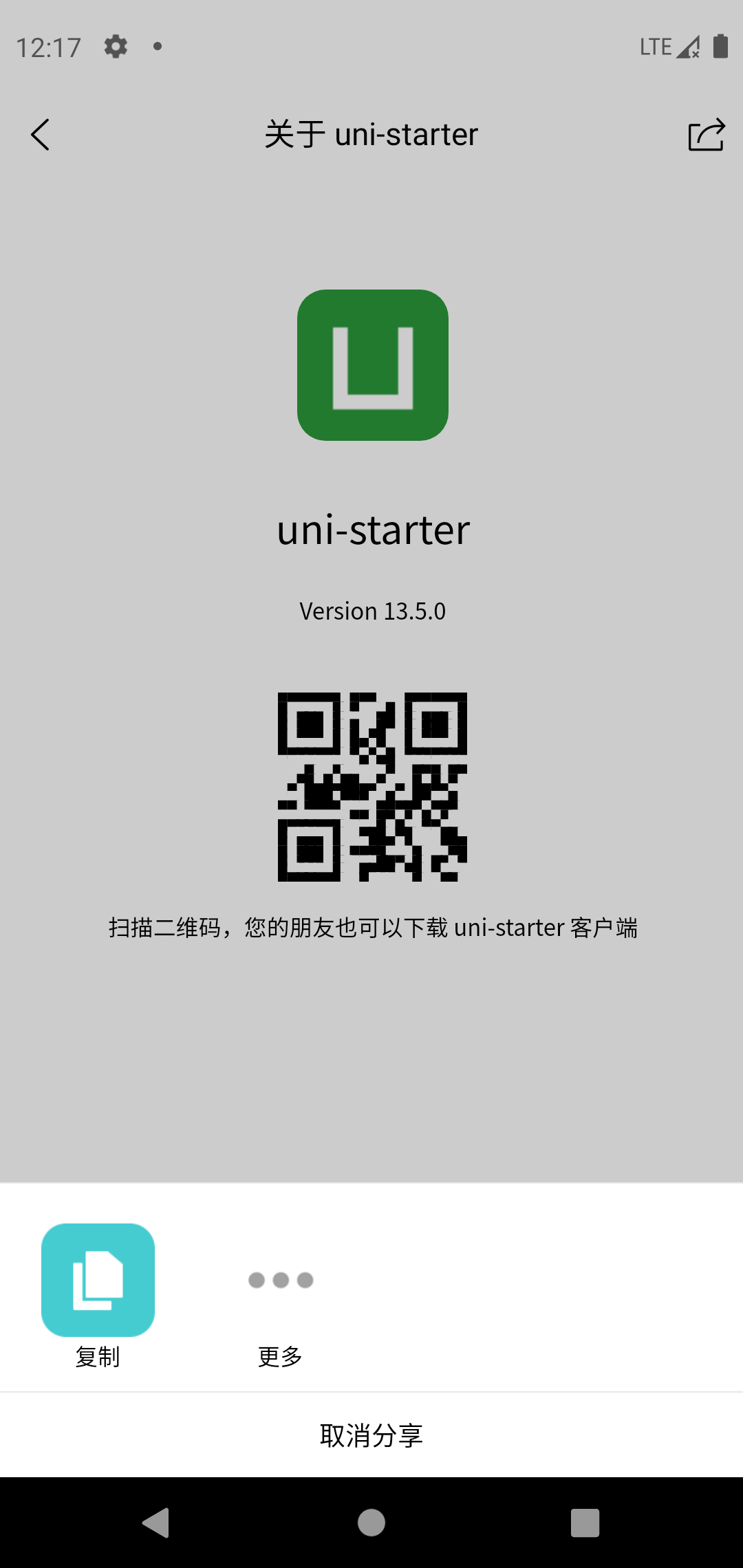
Task: Tap the 复制 copy icon
Action: click(x=98, y=1279)
